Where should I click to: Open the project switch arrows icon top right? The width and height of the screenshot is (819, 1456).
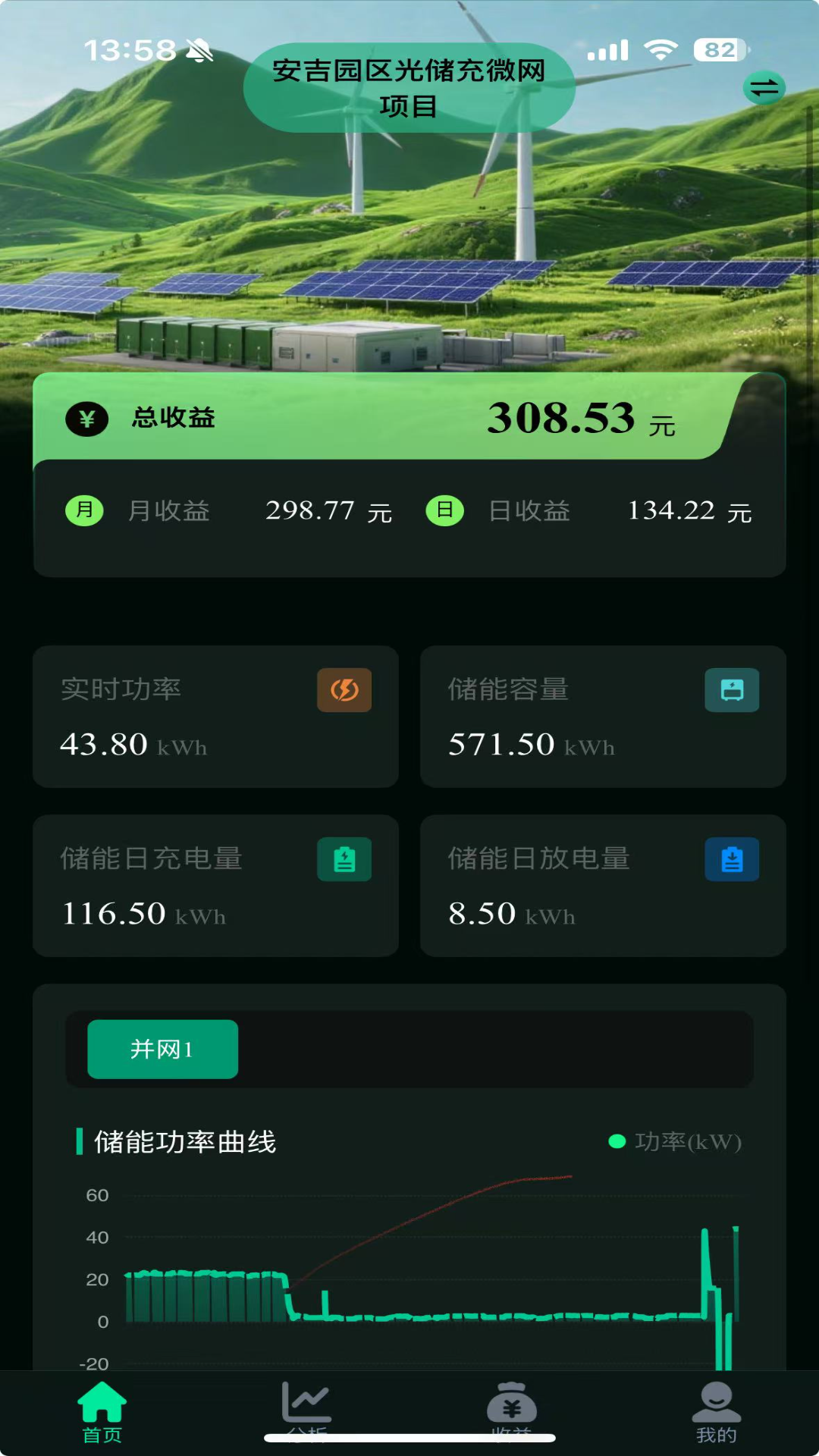[x=766, y=88]
